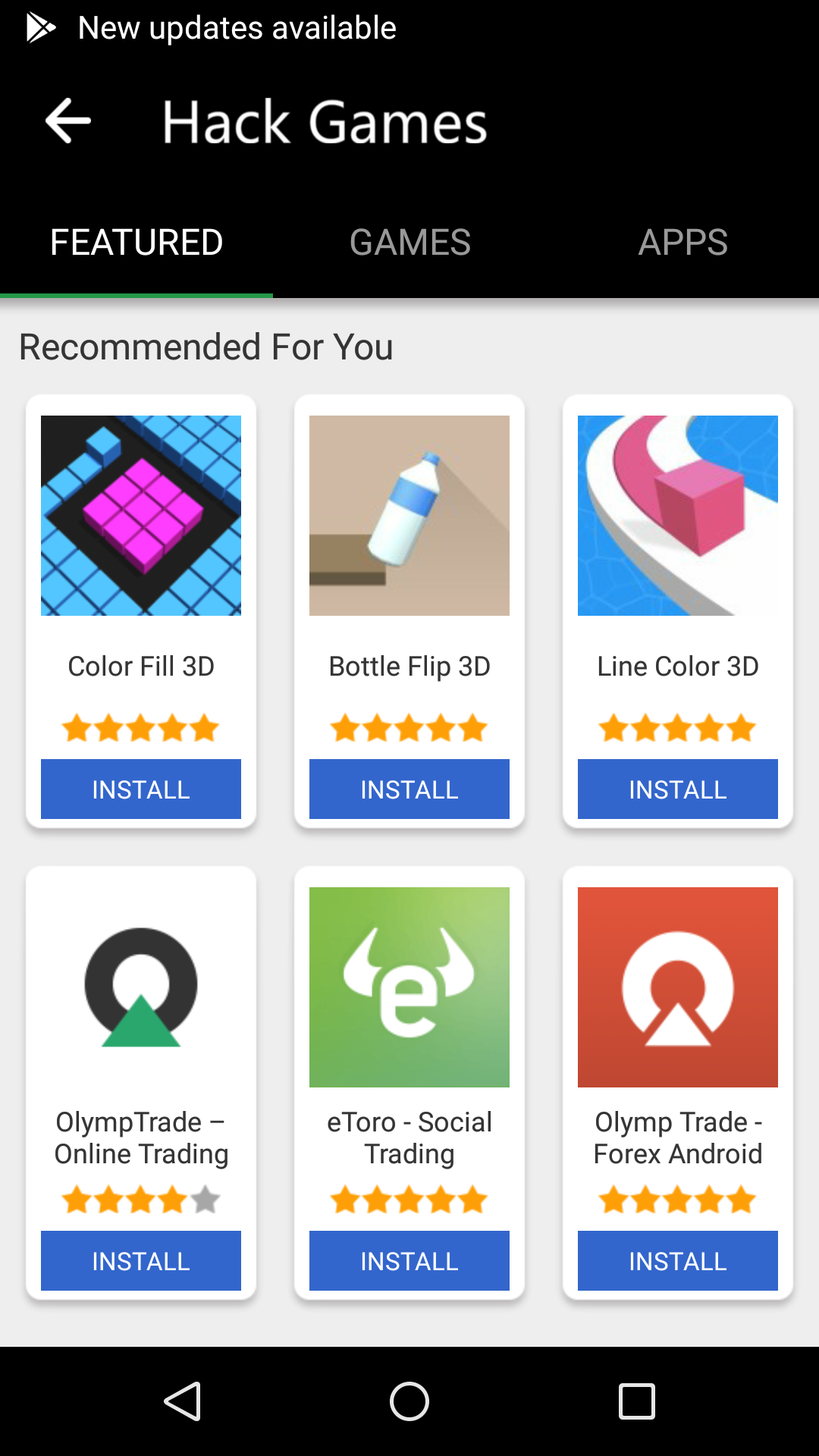819x1456 pixels.
Task: Go to the system home screen
Action: 409,1401
